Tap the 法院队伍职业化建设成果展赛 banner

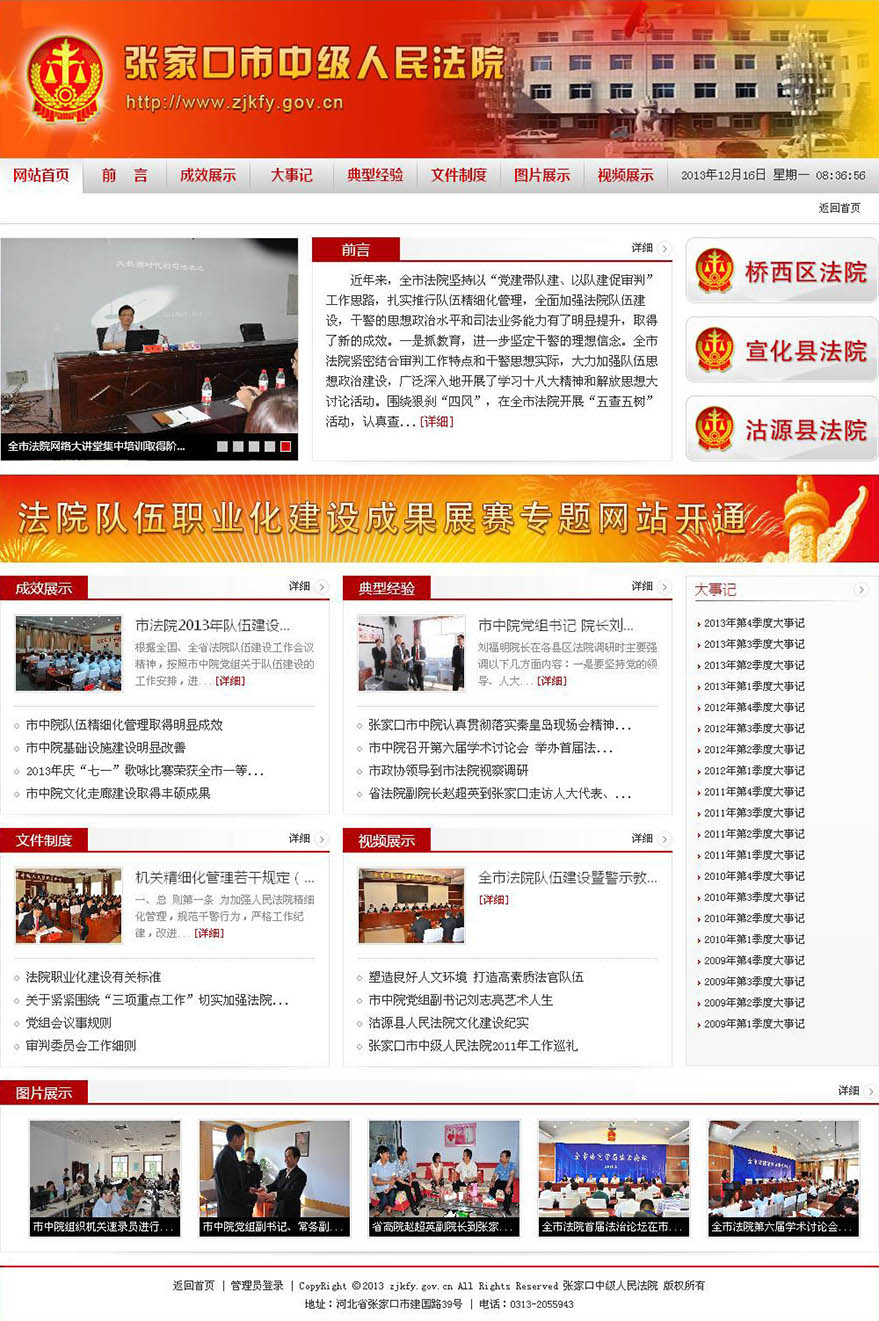point(439,518)
